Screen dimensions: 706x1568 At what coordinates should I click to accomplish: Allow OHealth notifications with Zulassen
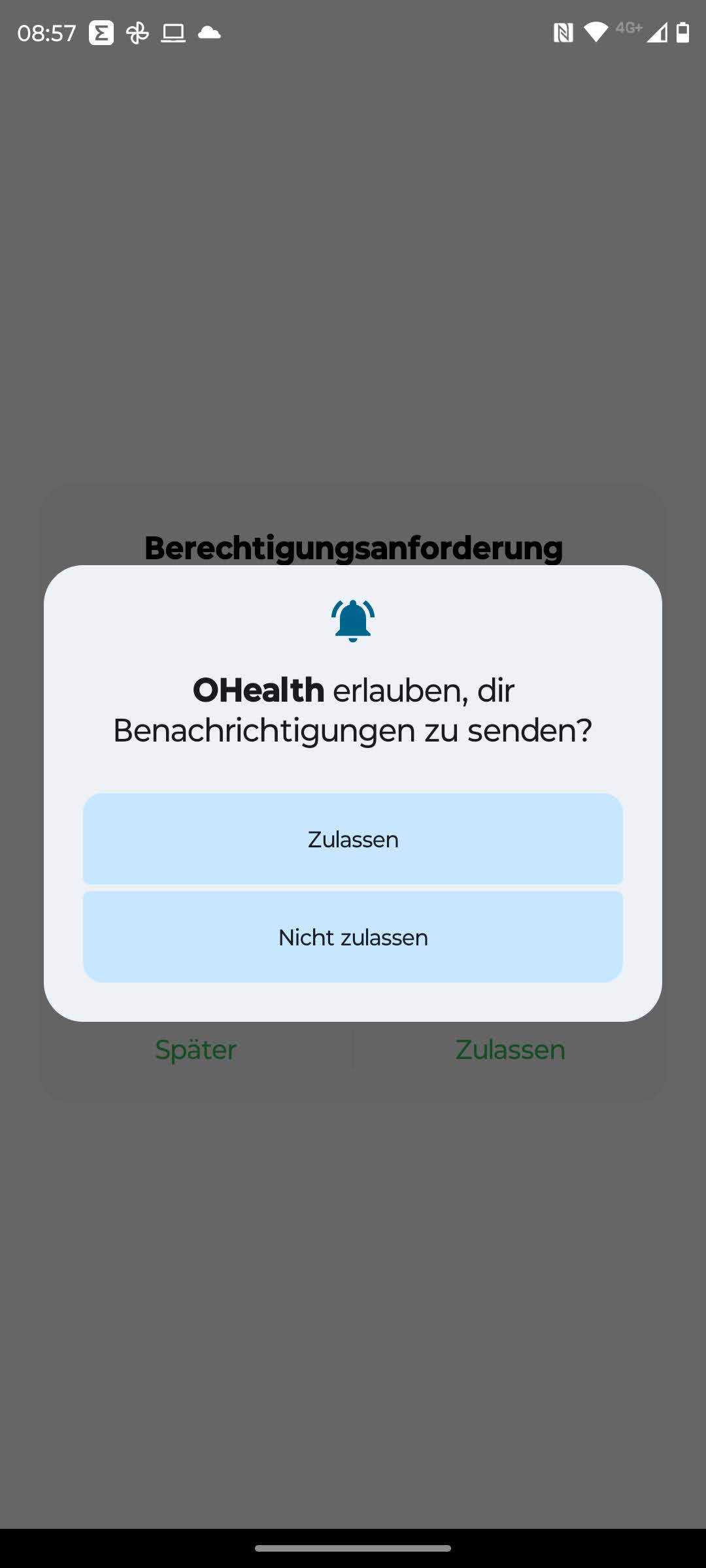click(x=353, y=839)
